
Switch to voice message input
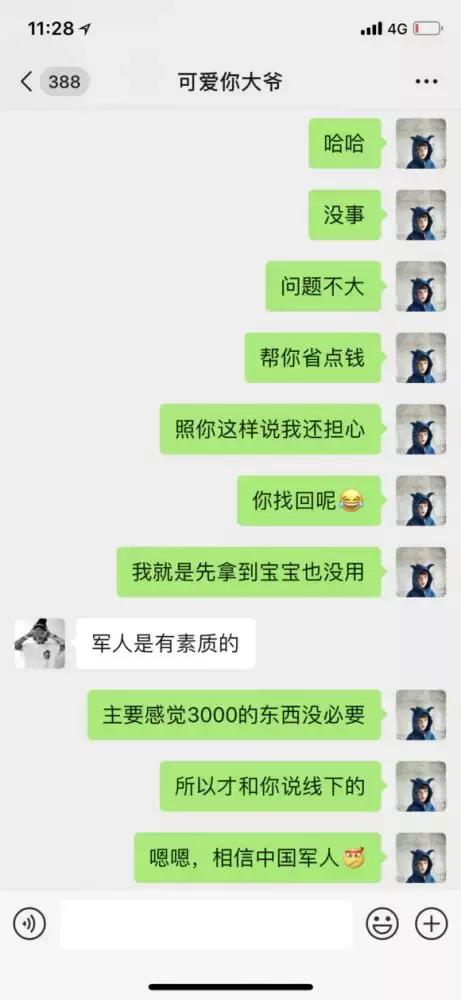[x=29, y=923]
